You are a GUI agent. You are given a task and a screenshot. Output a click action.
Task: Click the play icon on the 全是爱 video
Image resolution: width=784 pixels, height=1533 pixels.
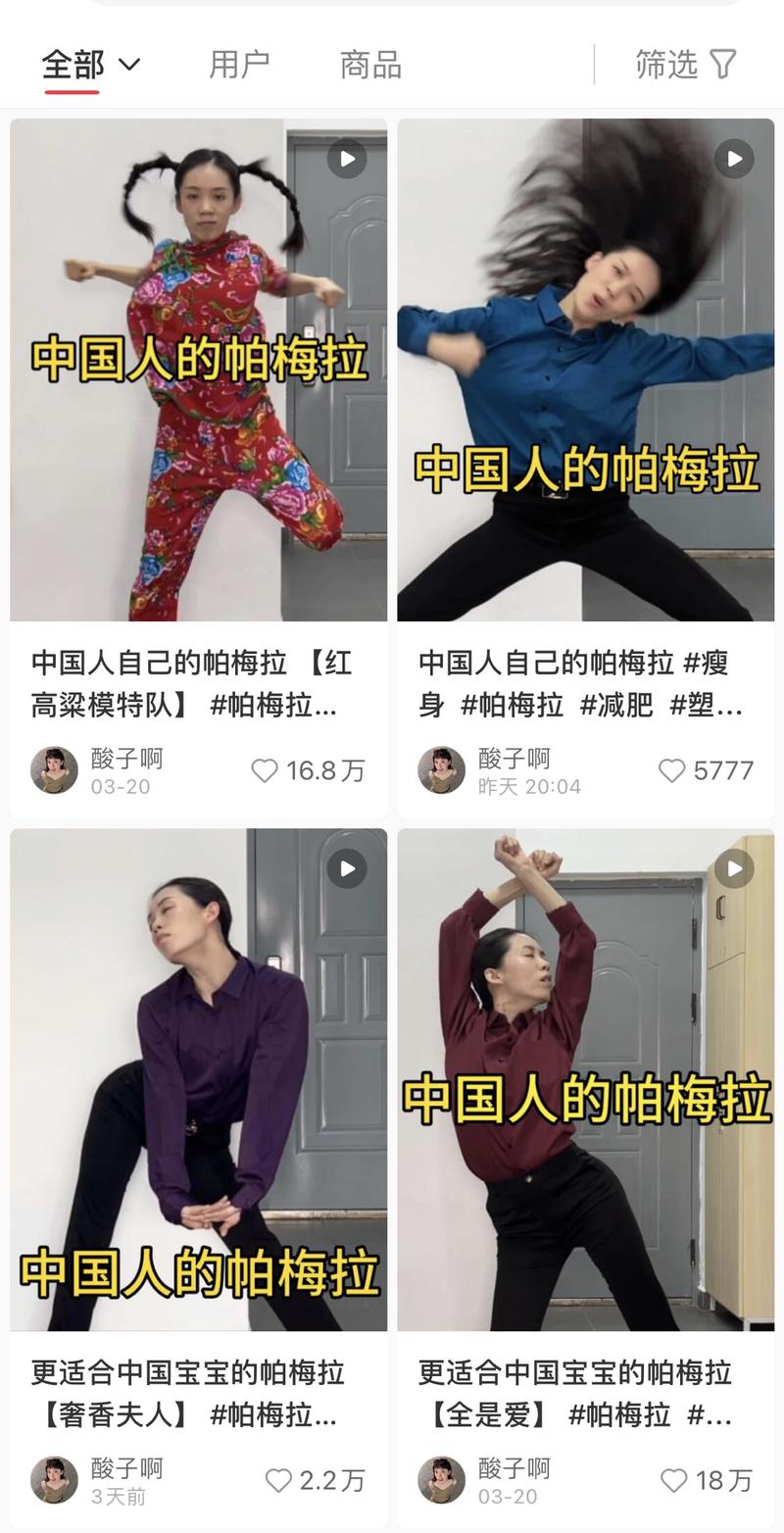(x=733, y=868)
